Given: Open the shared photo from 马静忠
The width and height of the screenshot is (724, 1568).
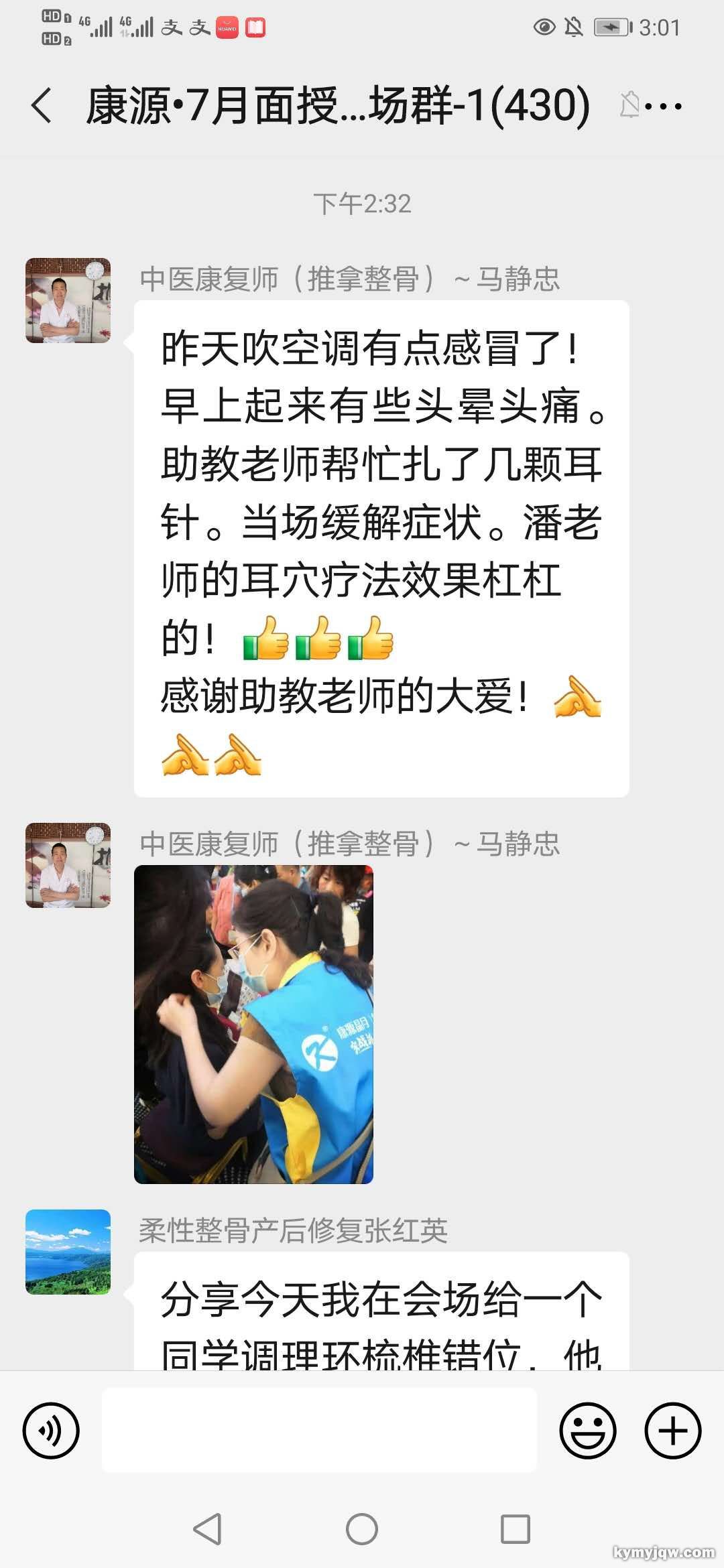Looking at the screenshot, I should pyautogui.click(x=253, y=1025).
